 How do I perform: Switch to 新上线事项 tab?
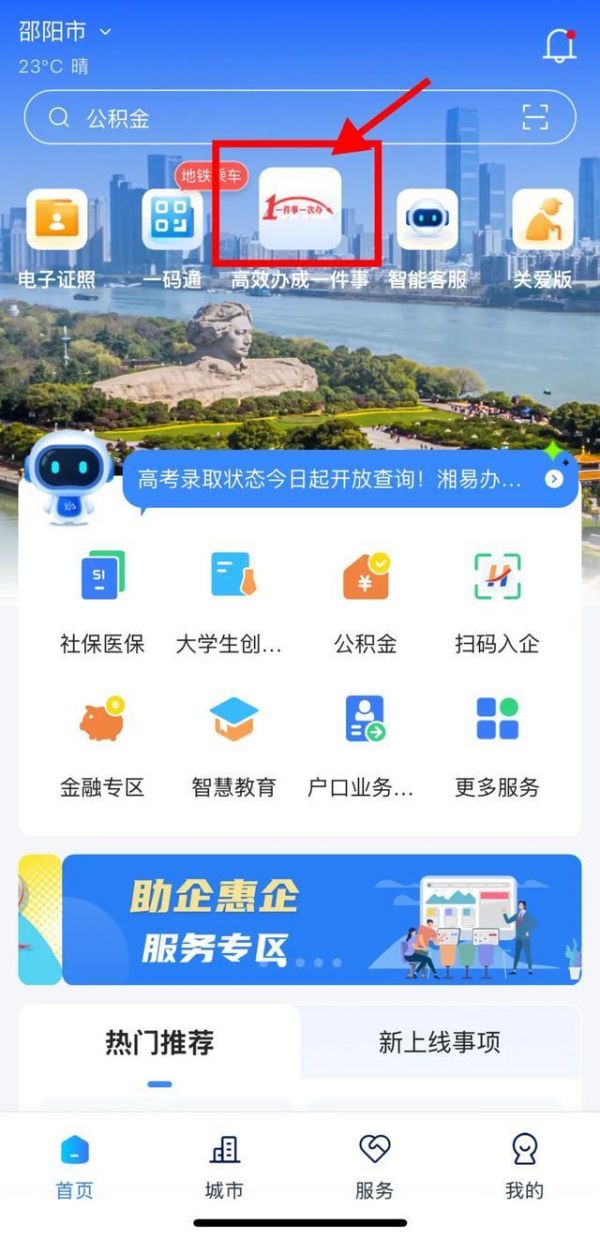(439, 1042)
